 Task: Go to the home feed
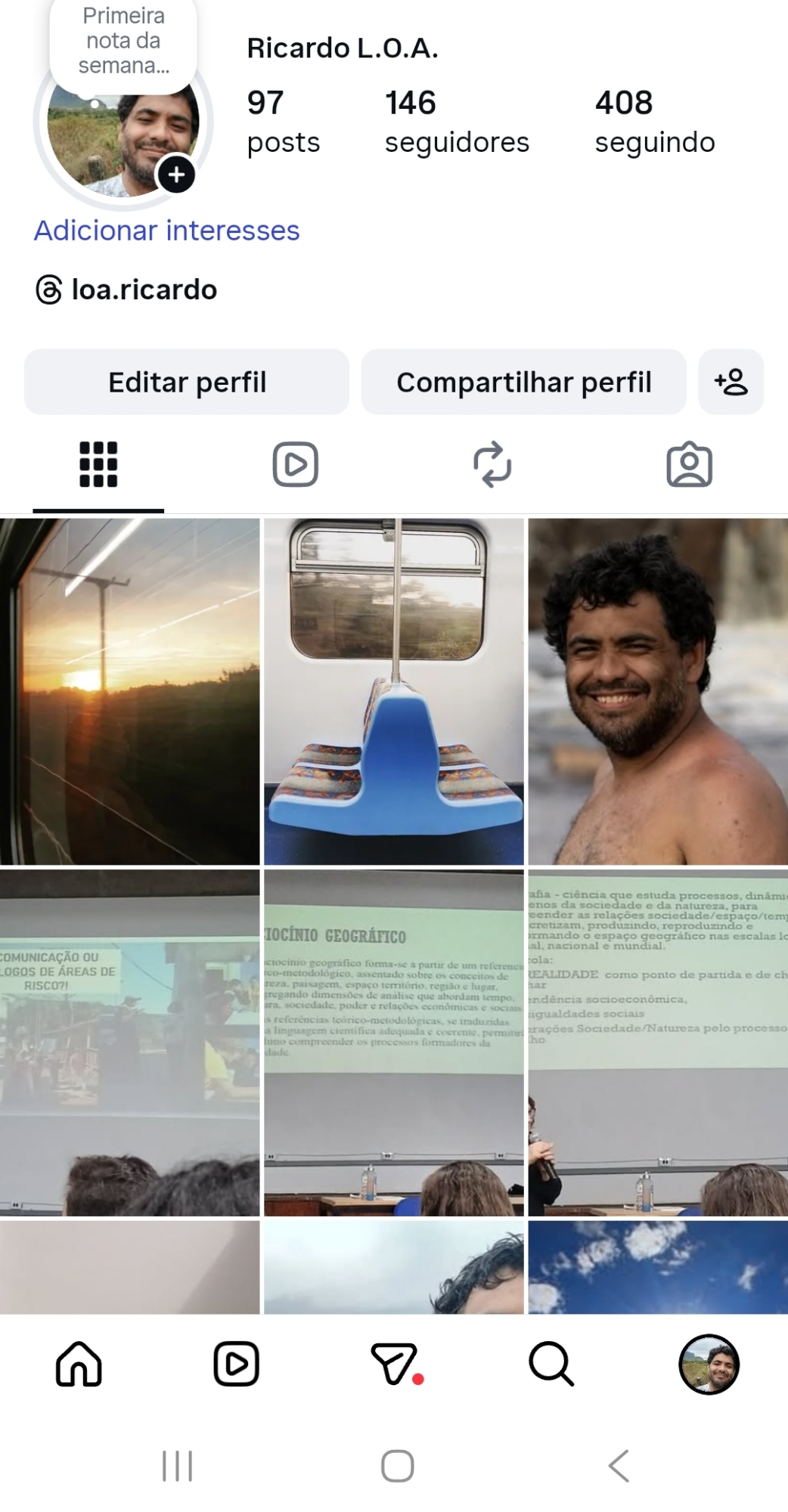click(x=79, y=1364)
